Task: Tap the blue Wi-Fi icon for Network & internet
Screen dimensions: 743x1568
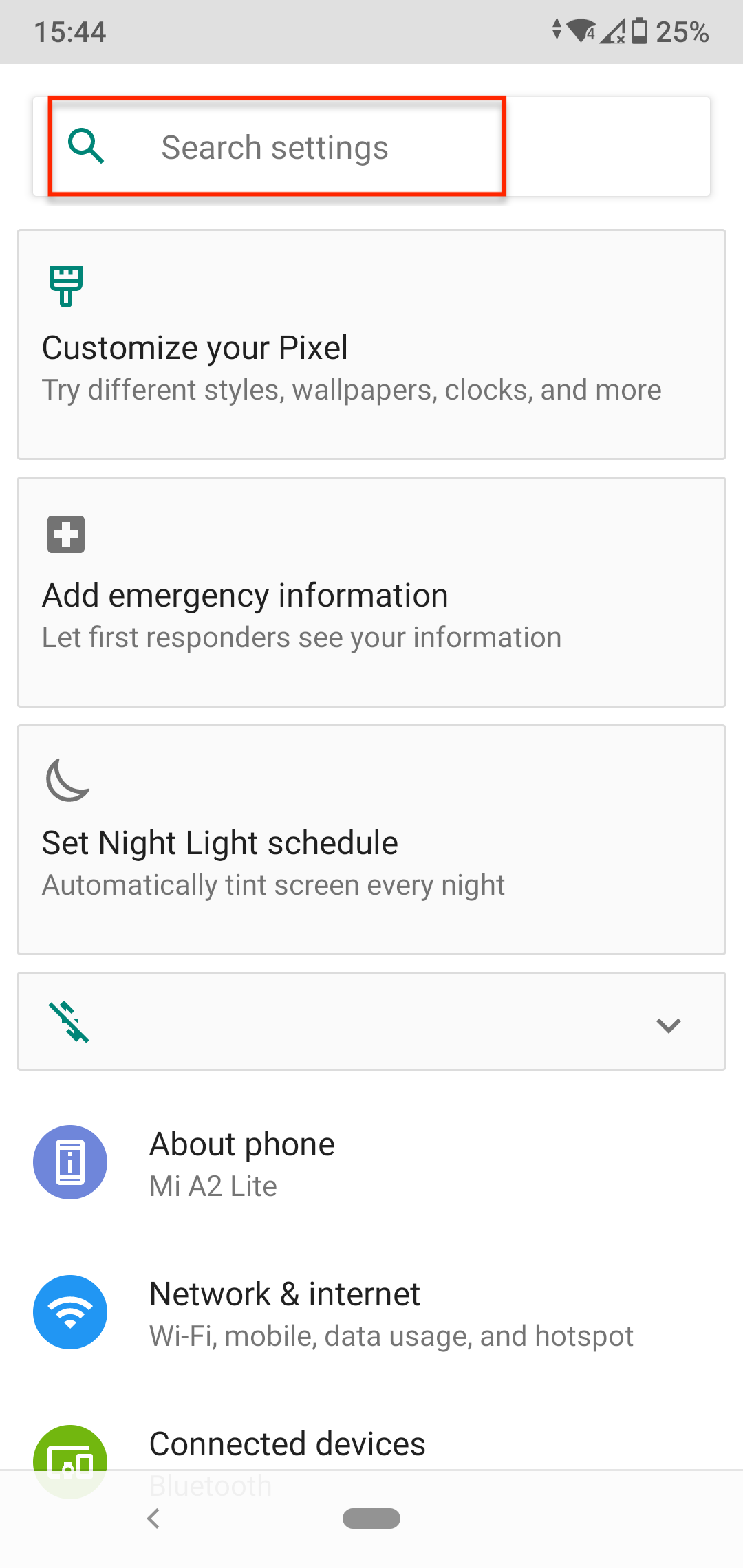Action: coord(69,1312)
